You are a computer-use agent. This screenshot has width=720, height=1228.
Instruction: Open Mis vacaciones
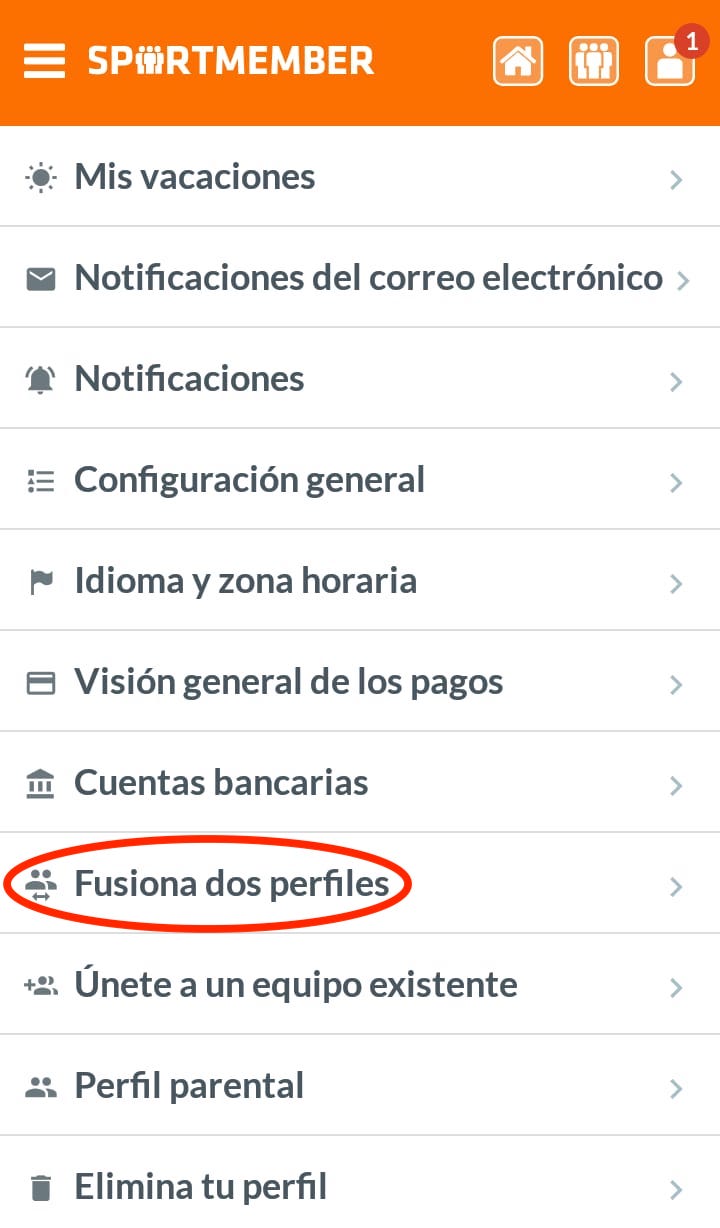click(x=360, y=177)
